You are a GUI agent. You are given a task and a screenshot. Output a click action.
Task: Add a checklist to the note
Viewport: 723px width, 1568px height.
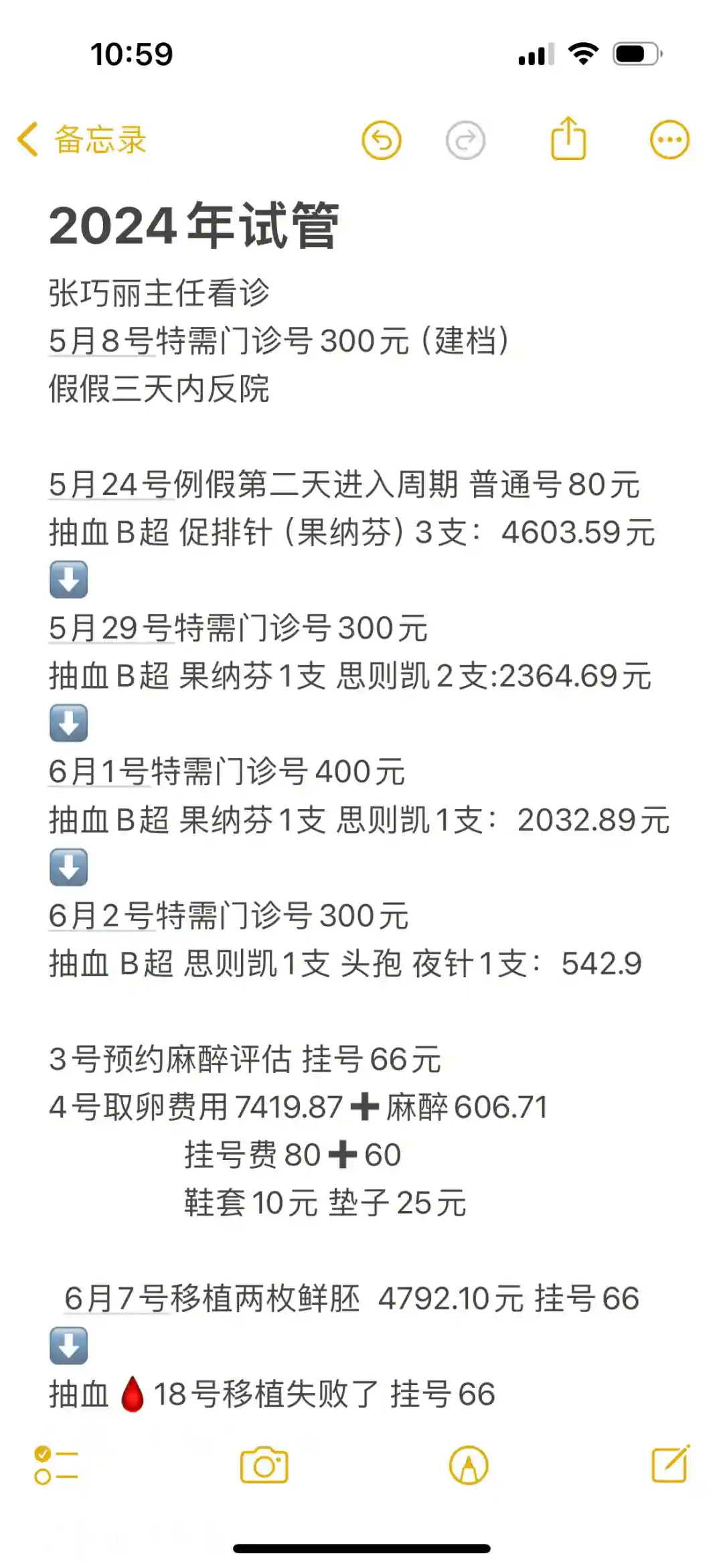pyautogui.click(x=56, y=1466)
